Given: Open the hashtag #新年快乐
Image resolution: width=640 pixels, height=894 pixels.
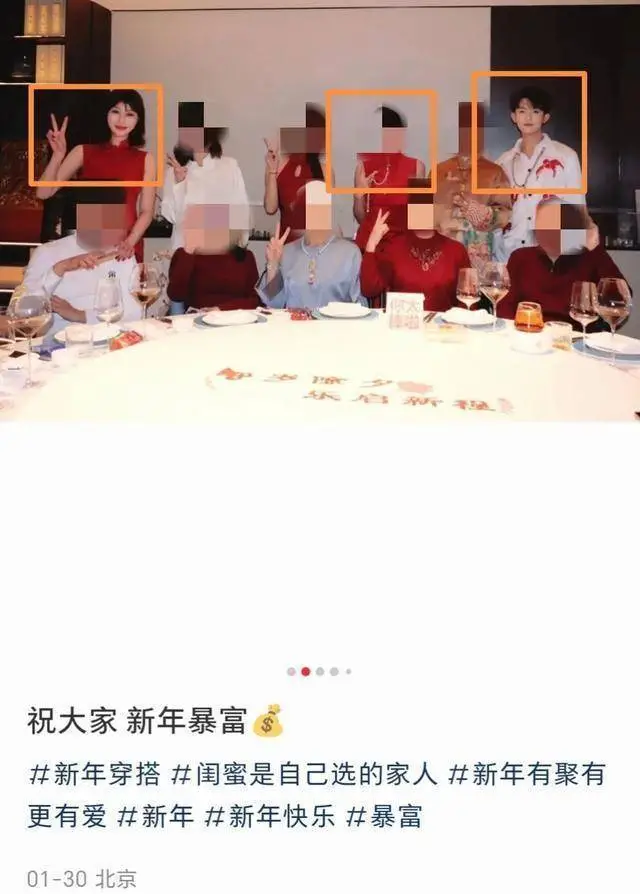Looking at the screenshot, I should click(269, 816).
